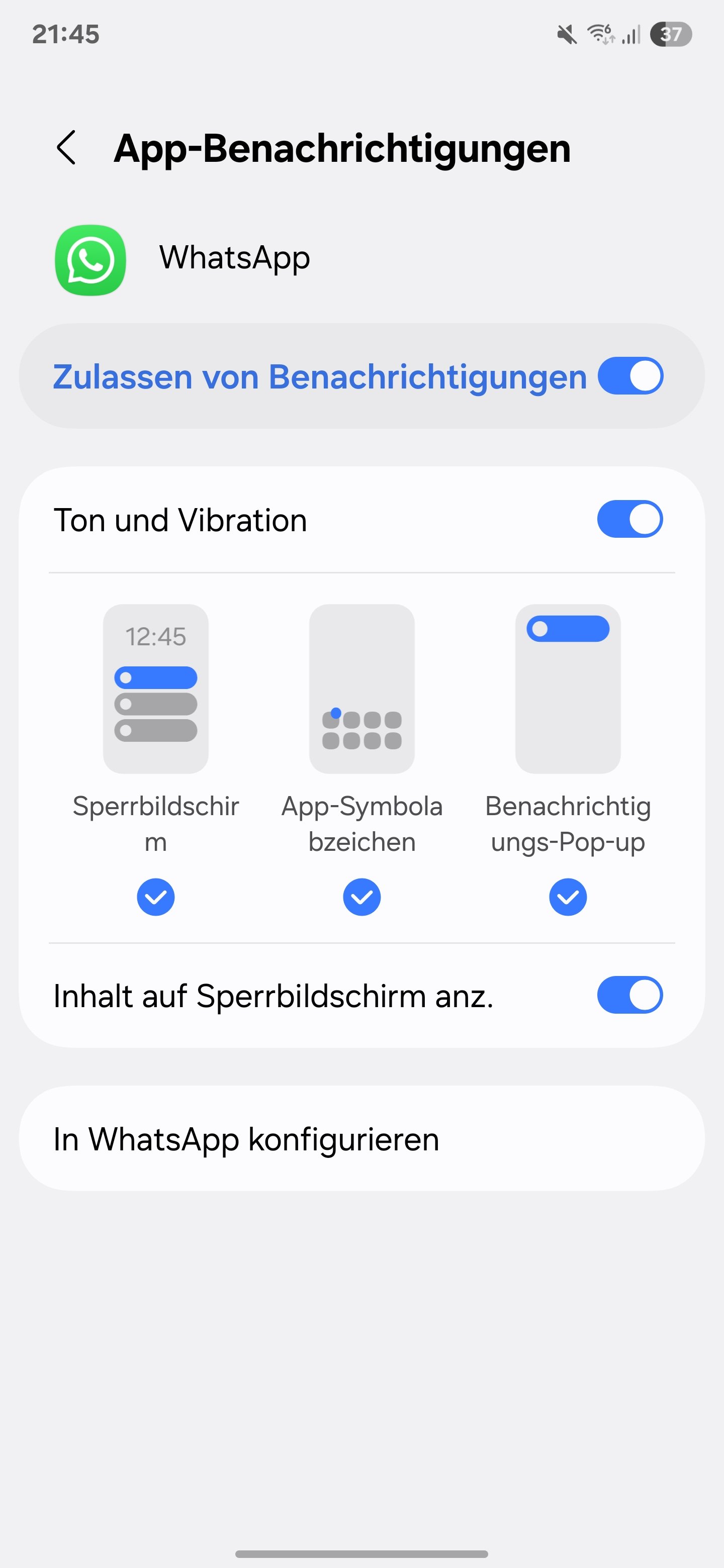Uncheck App-Symbolabzeichen option
The image size is (724, 1568).
pyautogui.click(x=361, y=897)
